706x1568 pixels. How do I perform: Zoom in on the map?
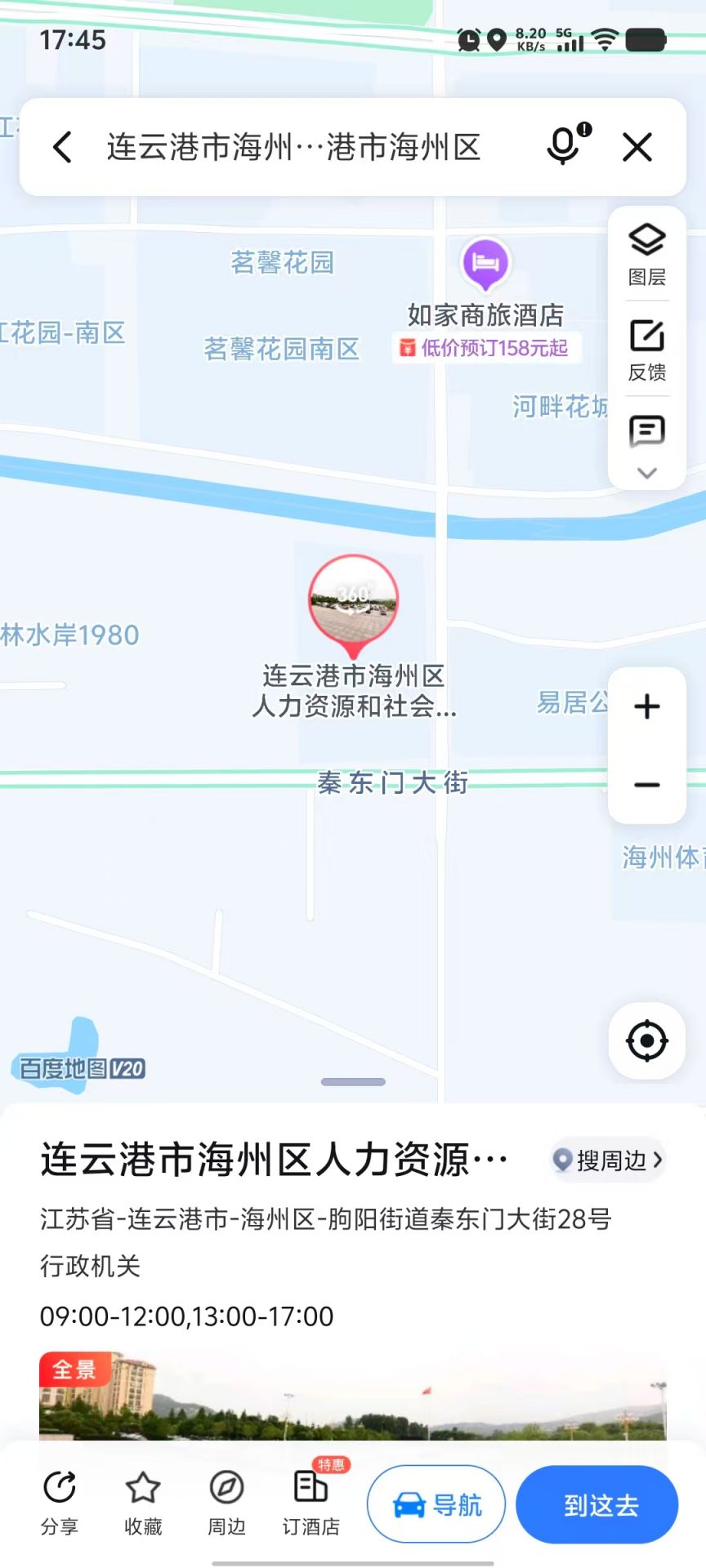[x=646, y=706]
